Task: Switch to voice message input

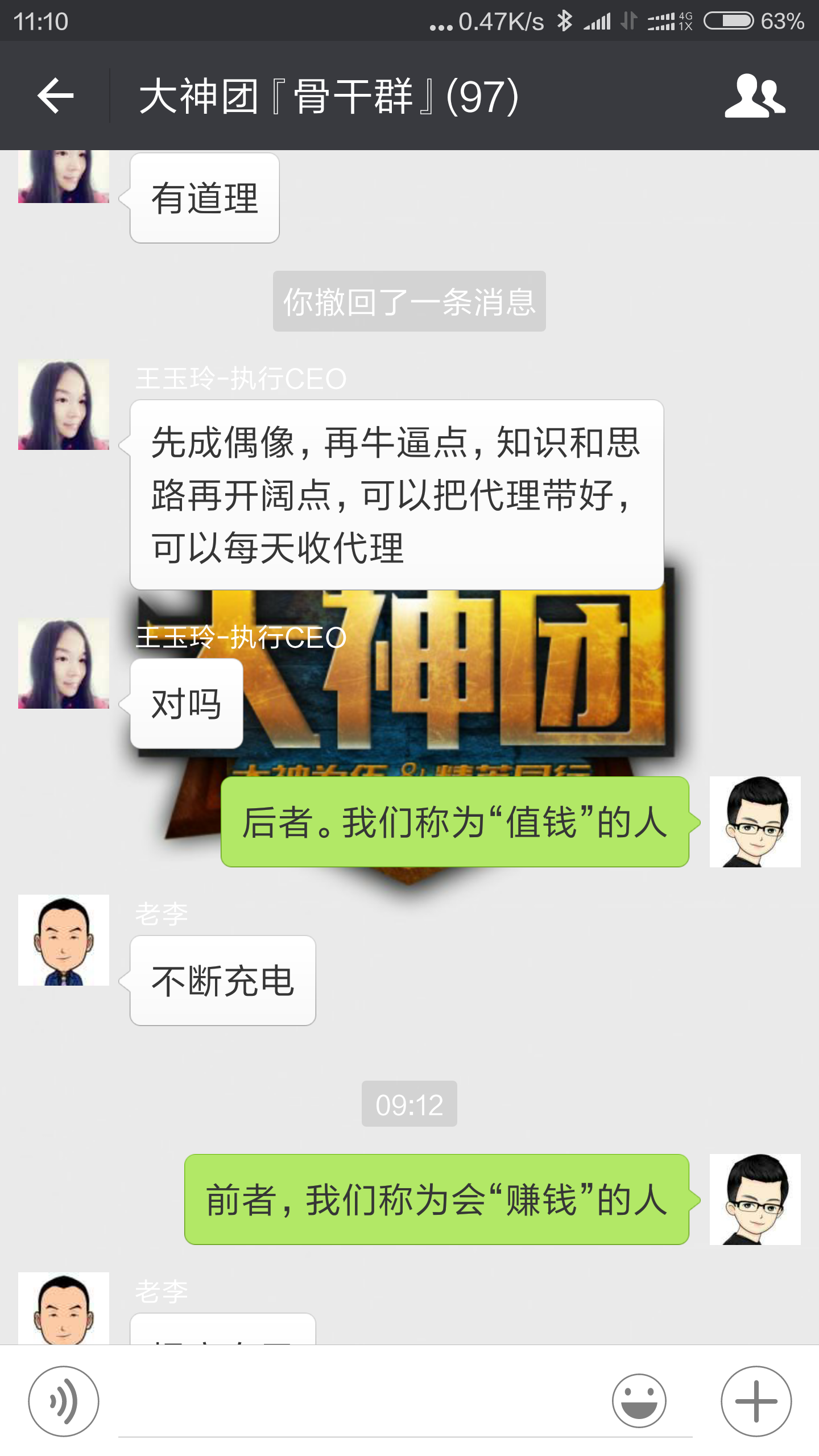Action: [64, 1401]
